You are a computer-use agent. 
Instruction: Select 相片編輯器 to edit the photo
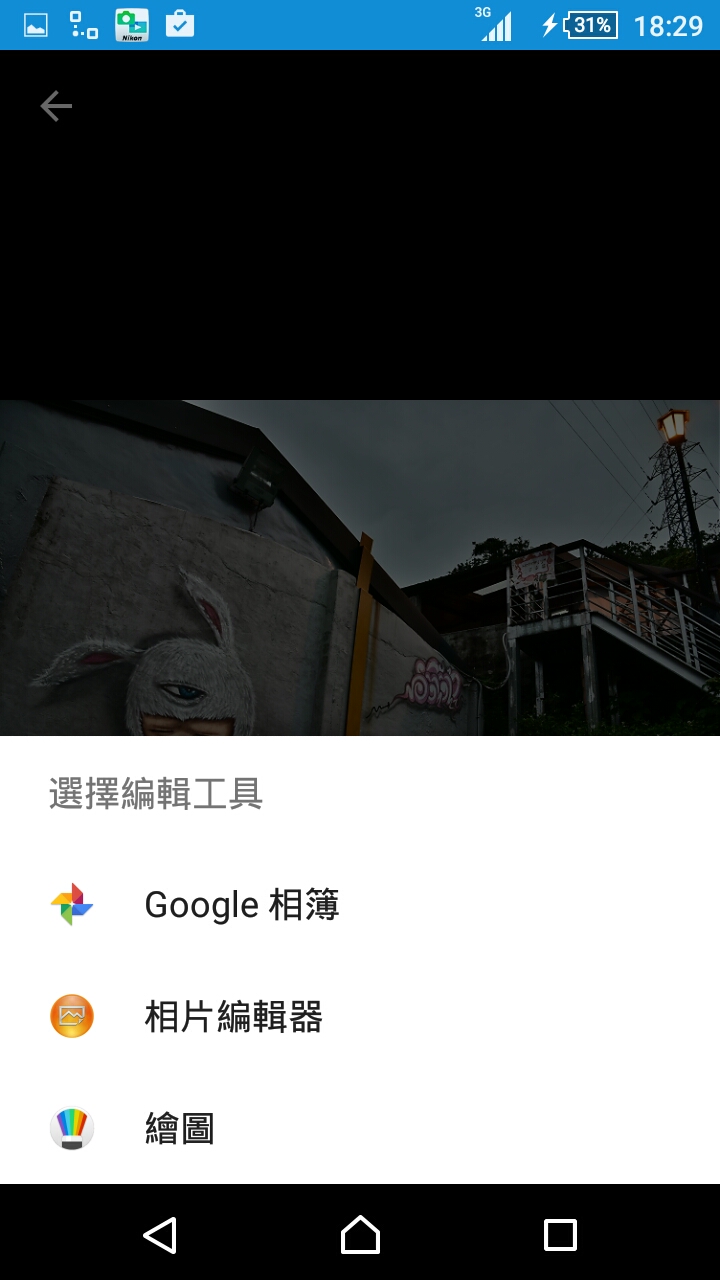point(233,1017)
